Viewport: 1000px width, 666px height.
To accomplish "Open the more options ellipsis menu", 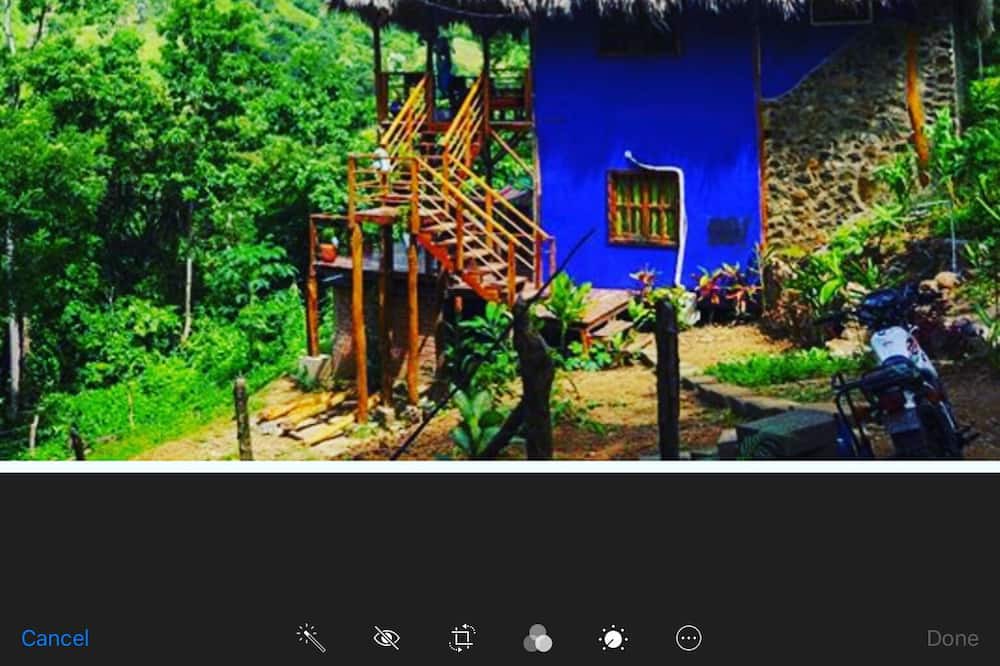I will point(689,638).
